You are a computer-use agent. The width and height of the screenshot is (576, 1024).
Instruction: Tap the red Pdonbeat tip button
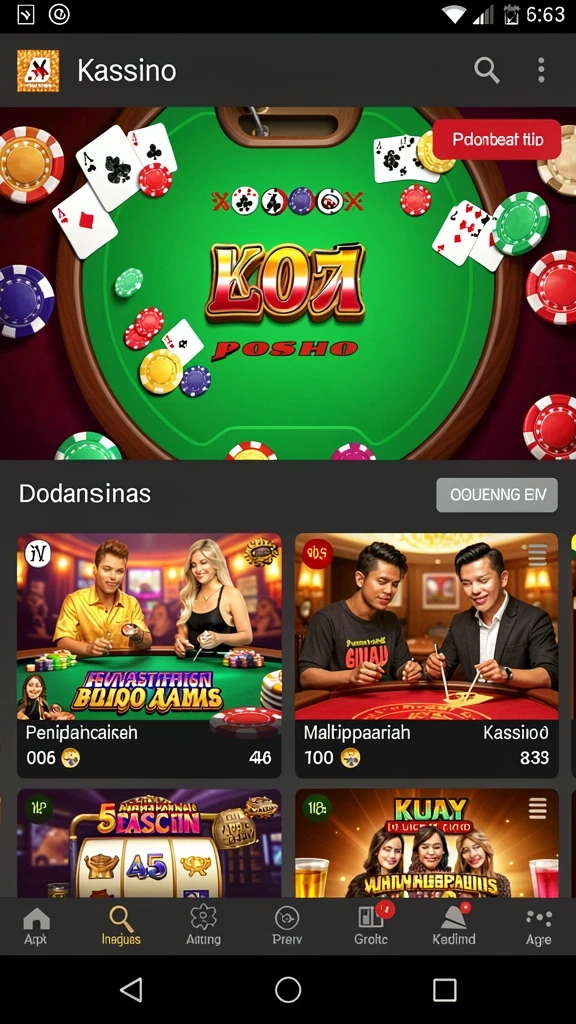click(x=496, y=139)
